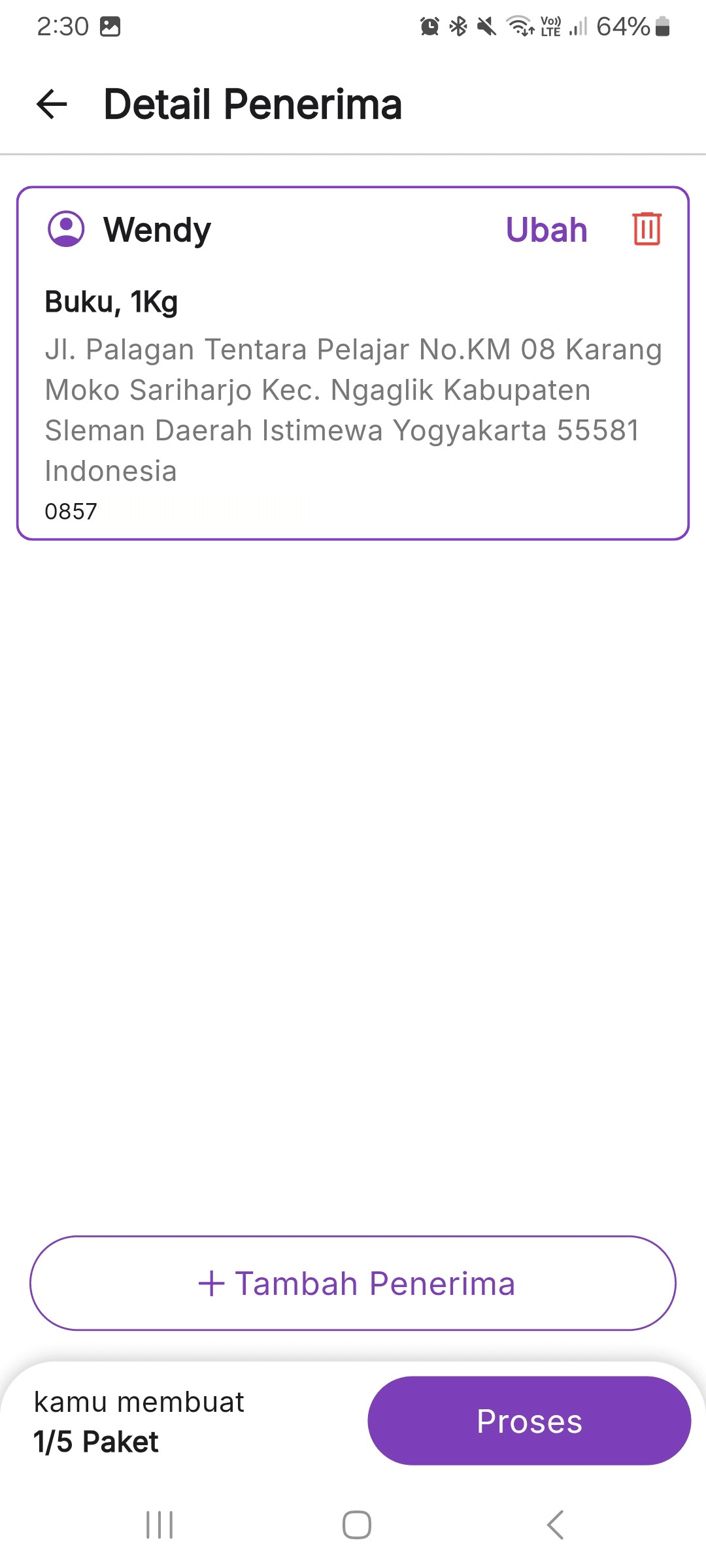The height and width of the screenshot is (1568, 706).
Task: Tap the muted sound icon in status bar
Action: point(486,26)
